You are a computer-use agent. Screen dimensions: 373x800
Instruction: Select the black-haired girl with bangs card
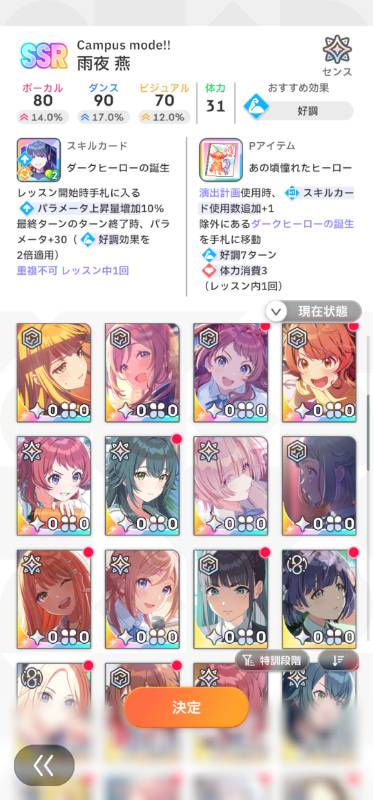click(x=231, y=599)
